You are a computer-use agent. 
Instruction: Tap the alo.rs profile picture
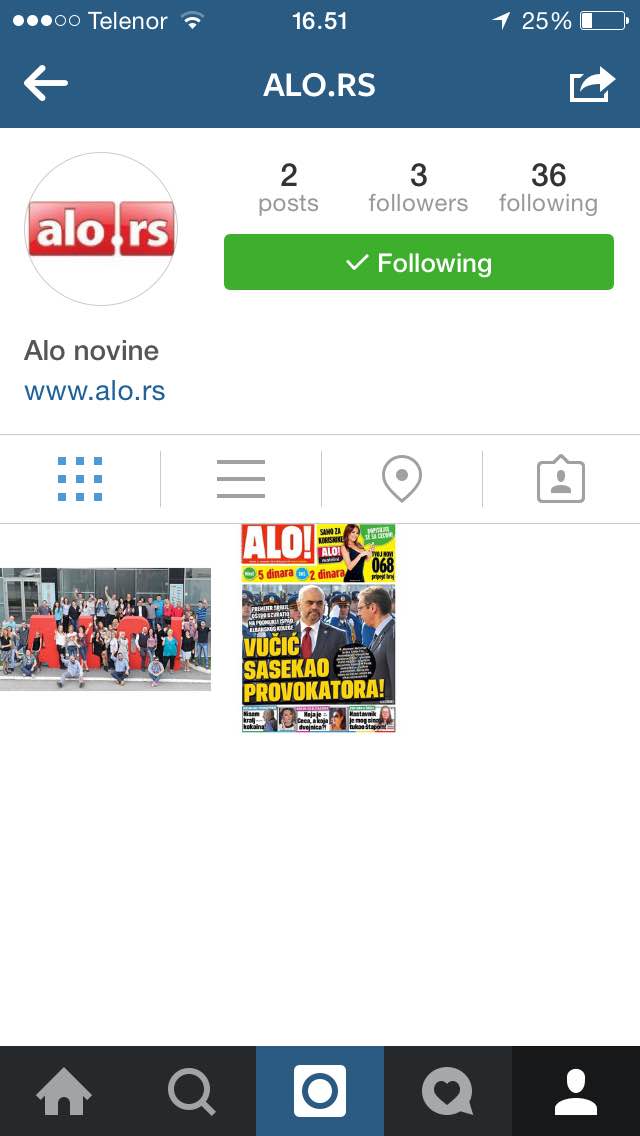100,229
